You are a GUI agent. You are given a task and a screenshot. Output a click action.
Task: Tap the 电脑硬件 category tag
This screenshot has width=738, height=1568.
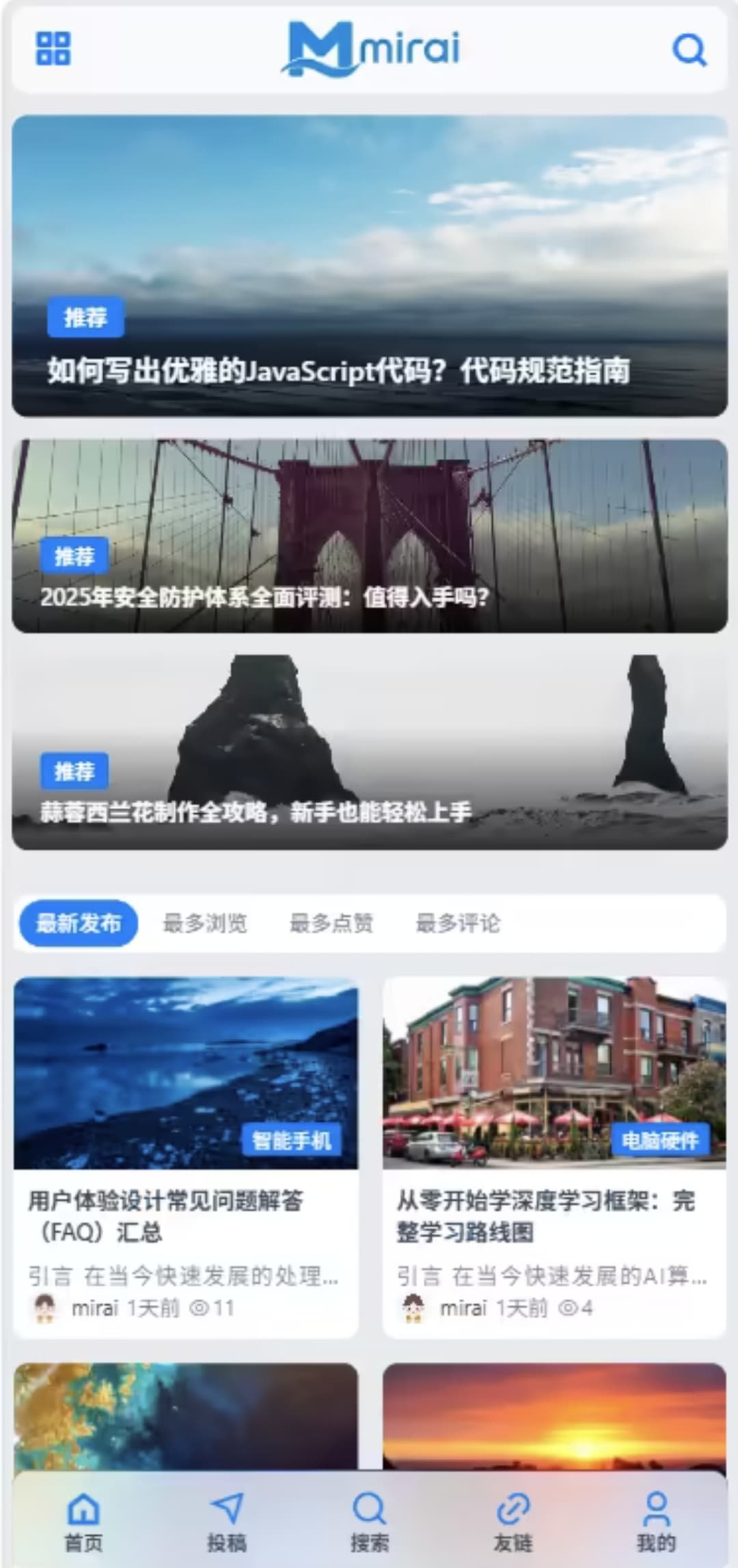[x=660, y=1140]
